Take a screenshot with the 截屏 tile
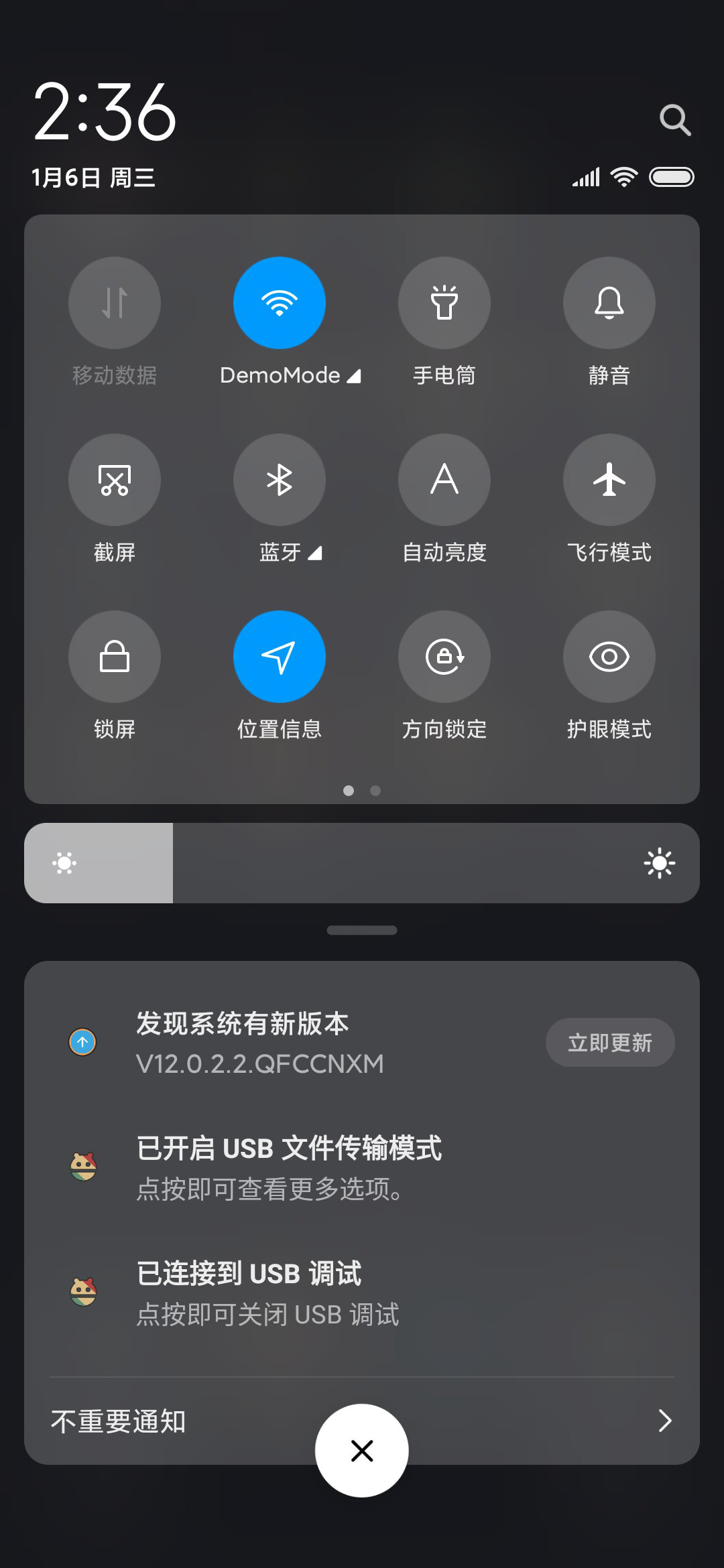Viewport: 724px width, 1568px height. [115, 480]
